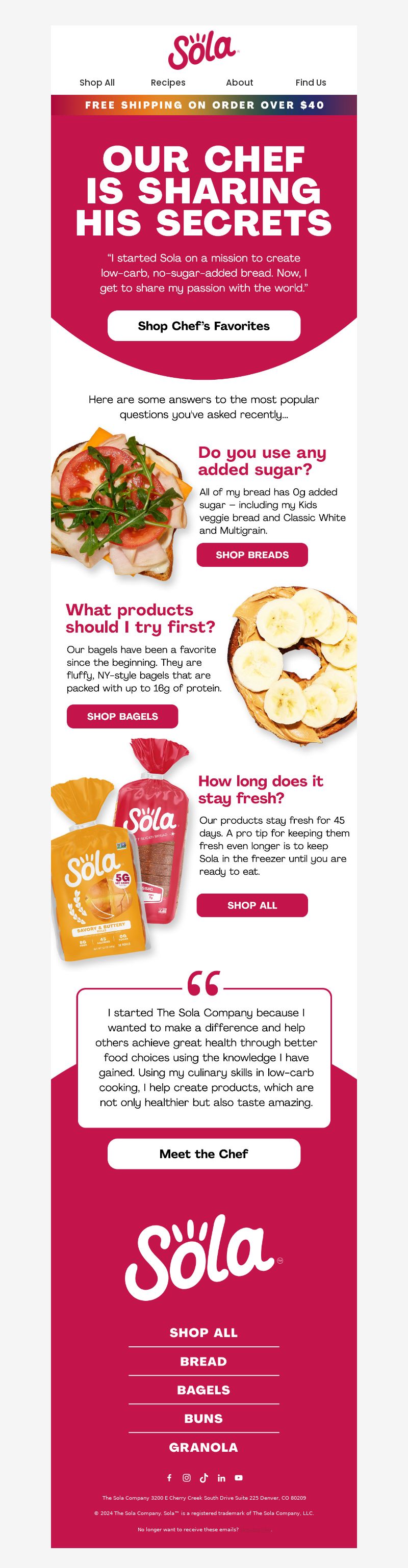This screenshot has width=408, height=1568.
Task: Open the YouTube channel icon
Action: [x=239, y=1477]
